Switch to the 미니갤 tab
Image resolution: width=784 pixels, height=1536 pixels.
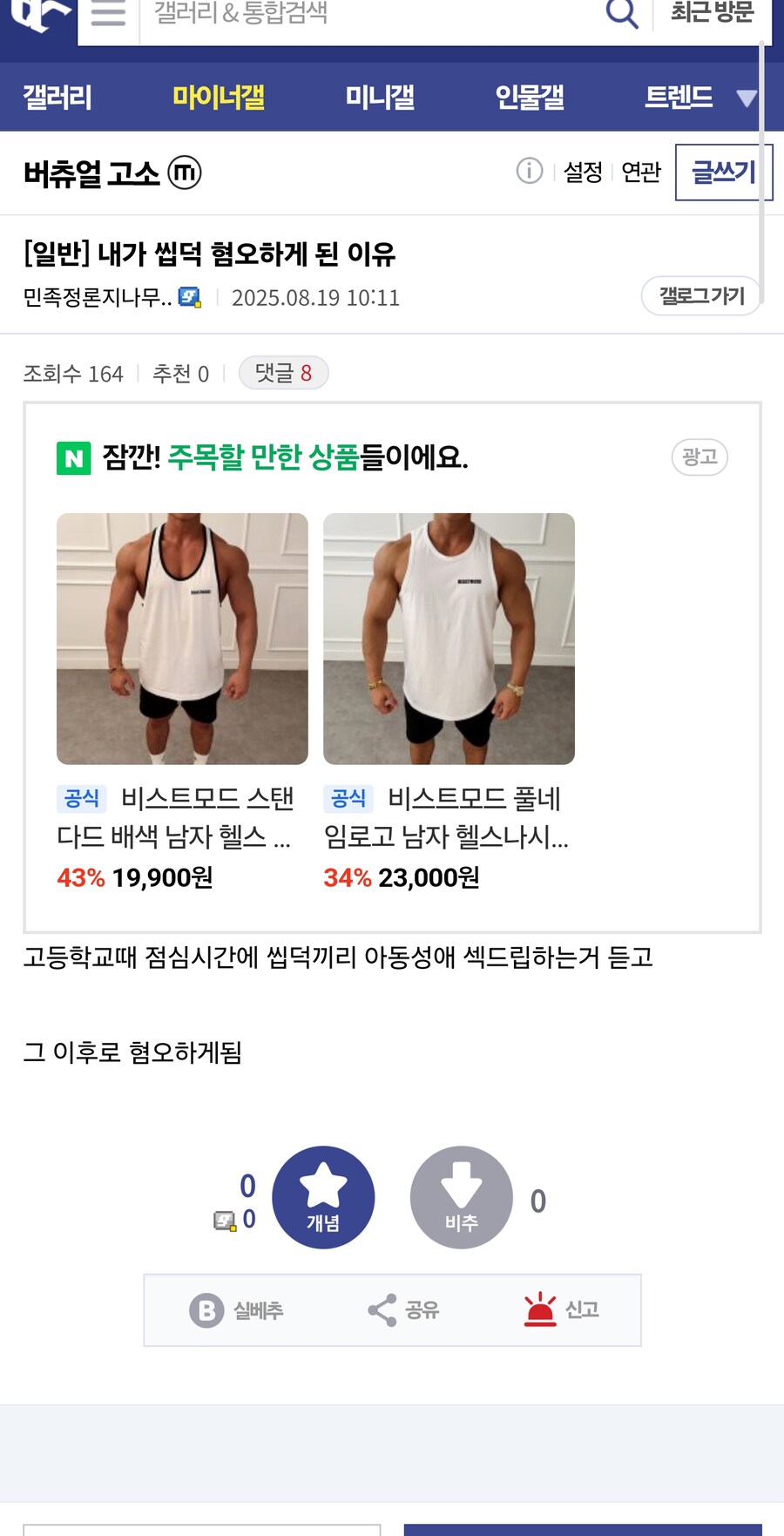tap(380, 97)
